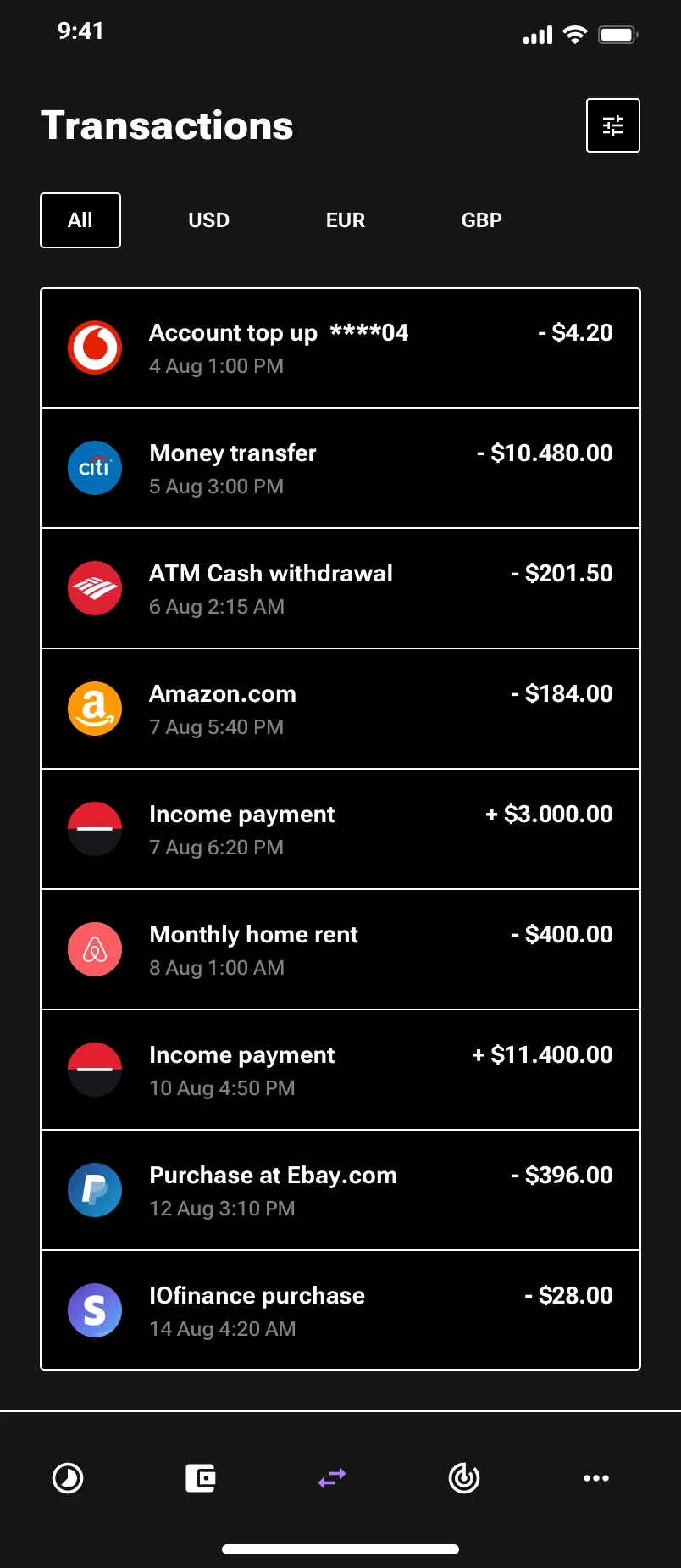Open the Purchase at Ebay.com entry

(x=339, y=1190)
